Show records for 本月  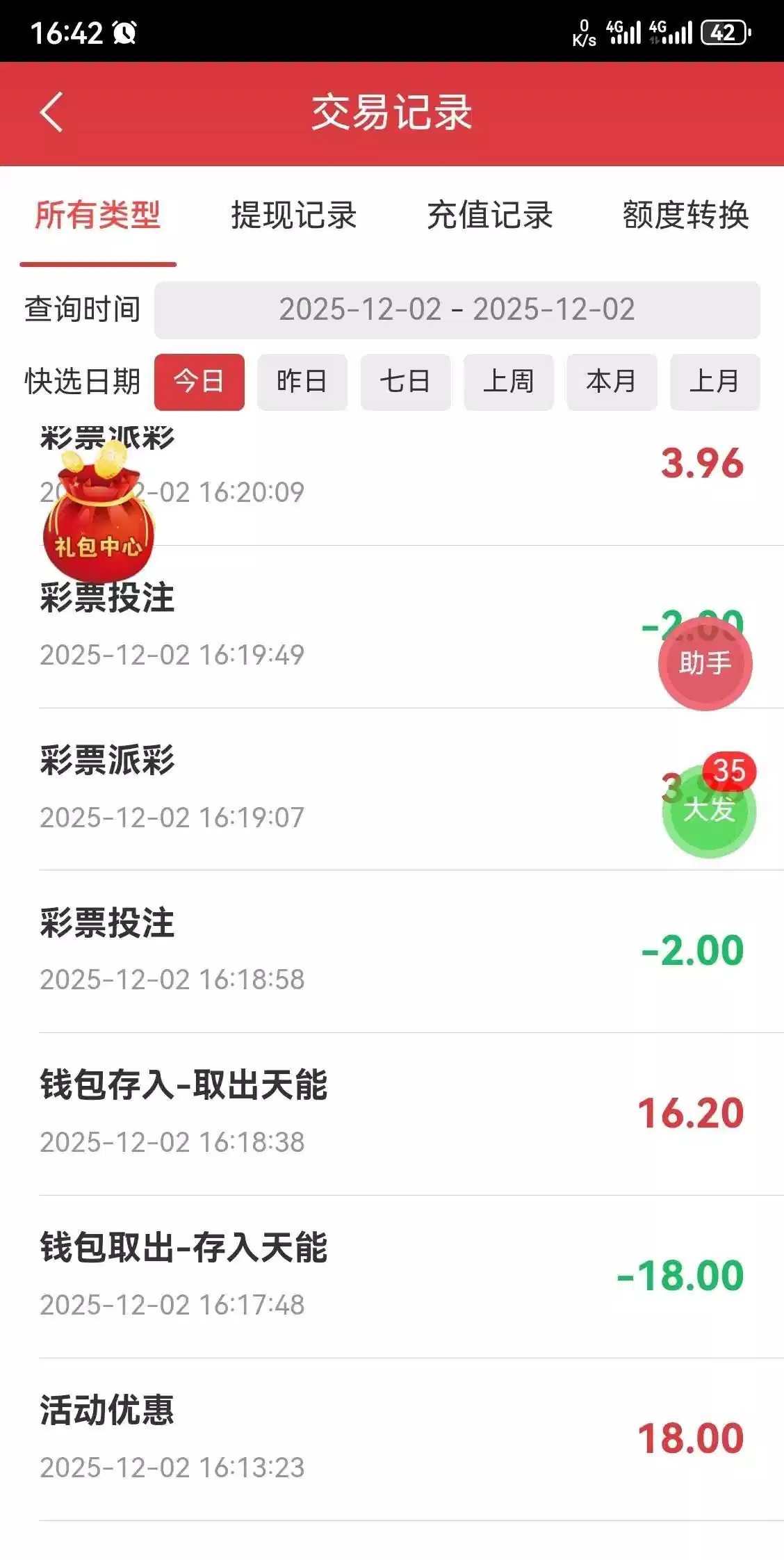[x=611, y=382]
